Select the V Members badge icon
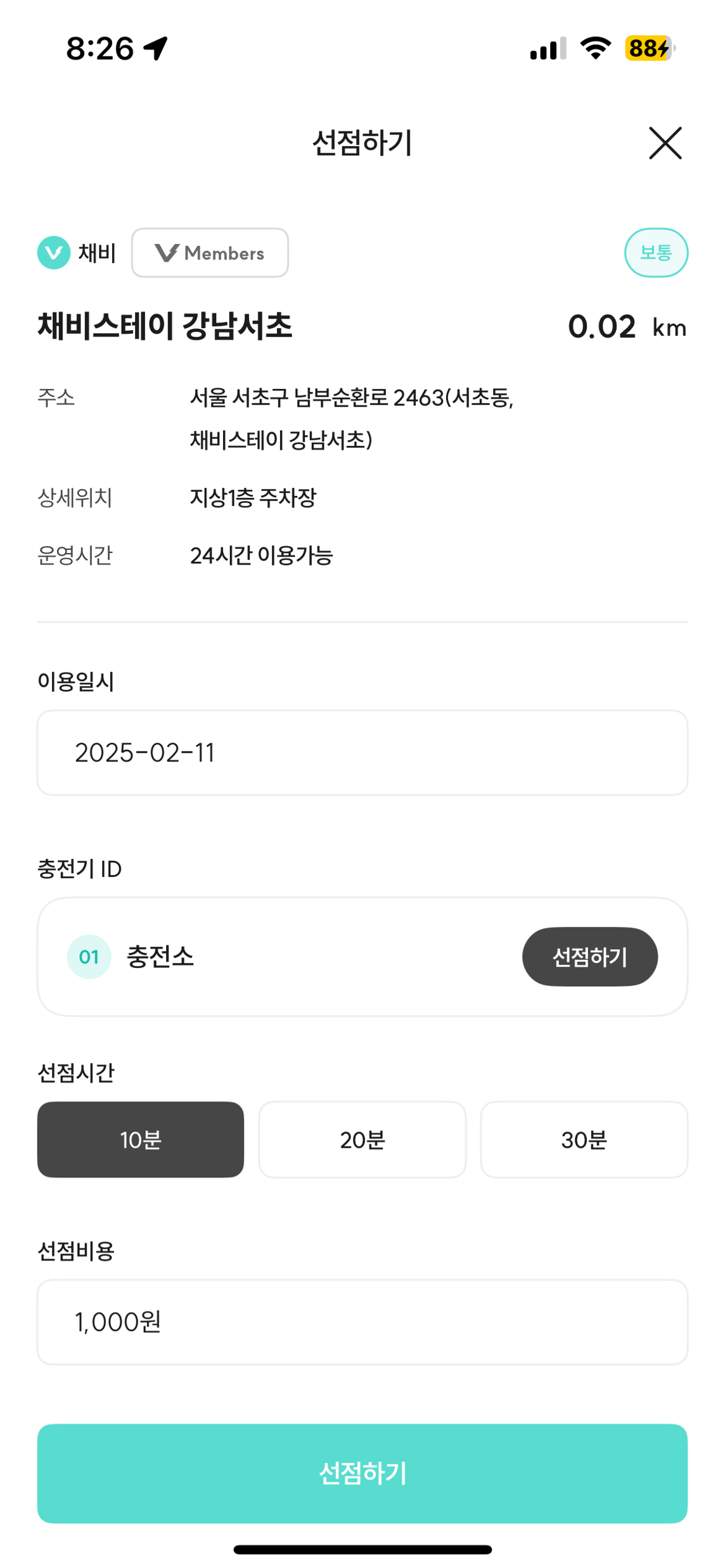725x1568 pixels. click(210, 253)
